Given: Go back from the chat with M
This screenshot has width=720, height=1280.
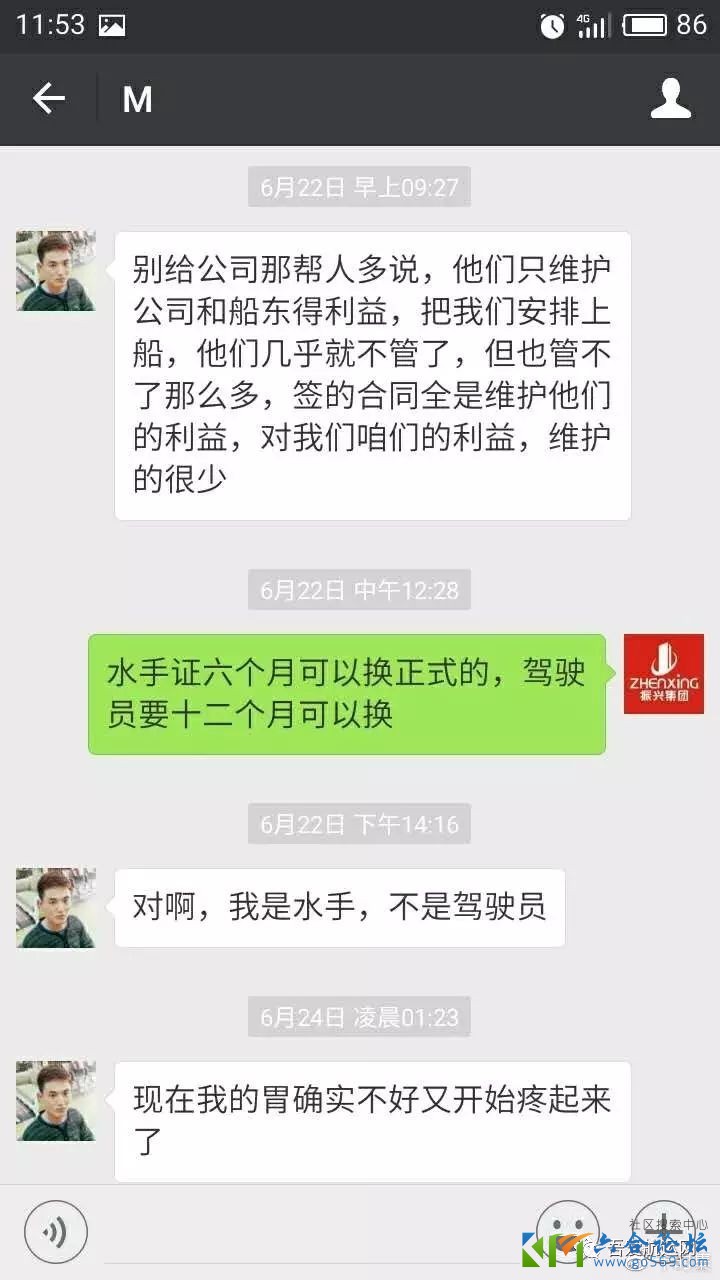Looking at the screenshot, I should tap(48, 99).
